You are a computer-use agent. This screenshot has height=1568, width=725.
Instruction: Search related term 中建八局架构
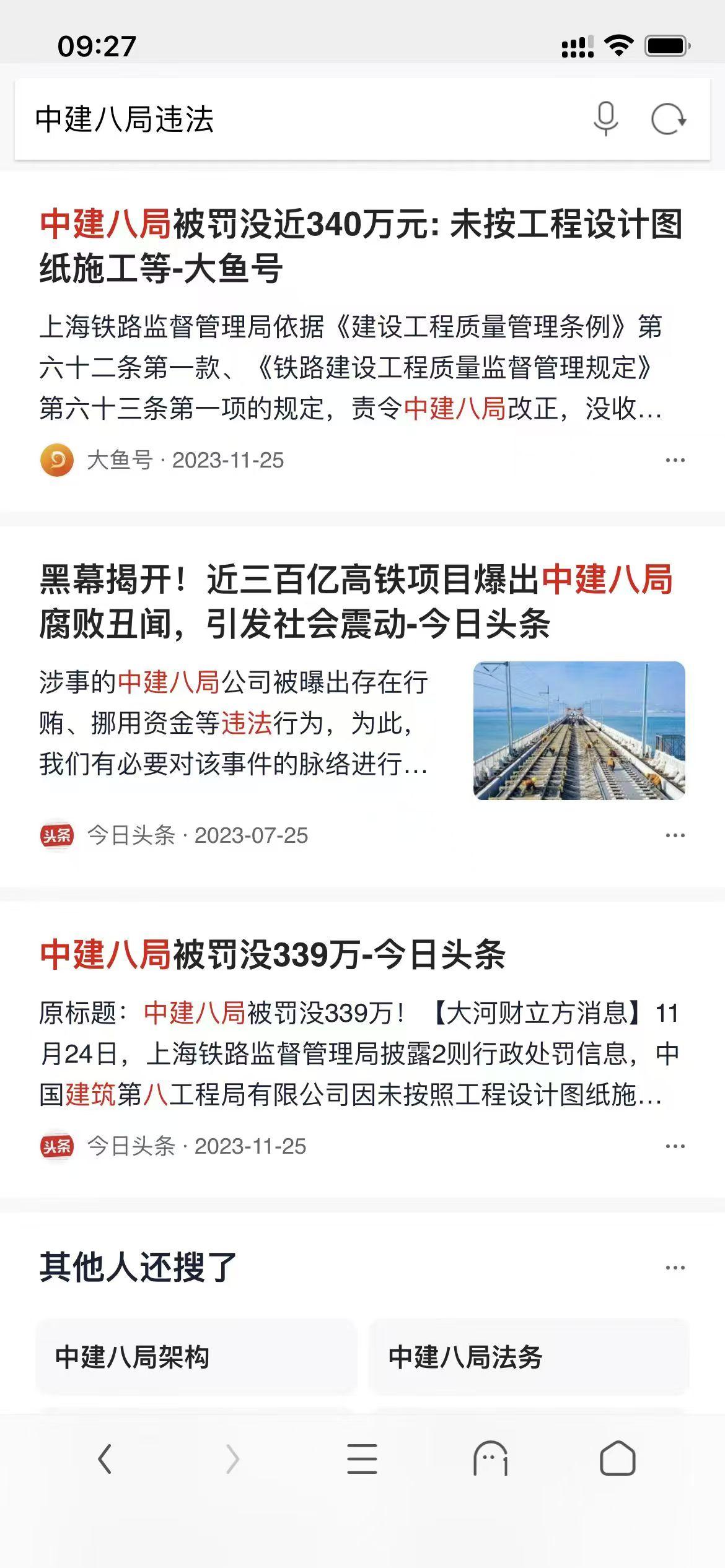click(x=196, y=1357)
